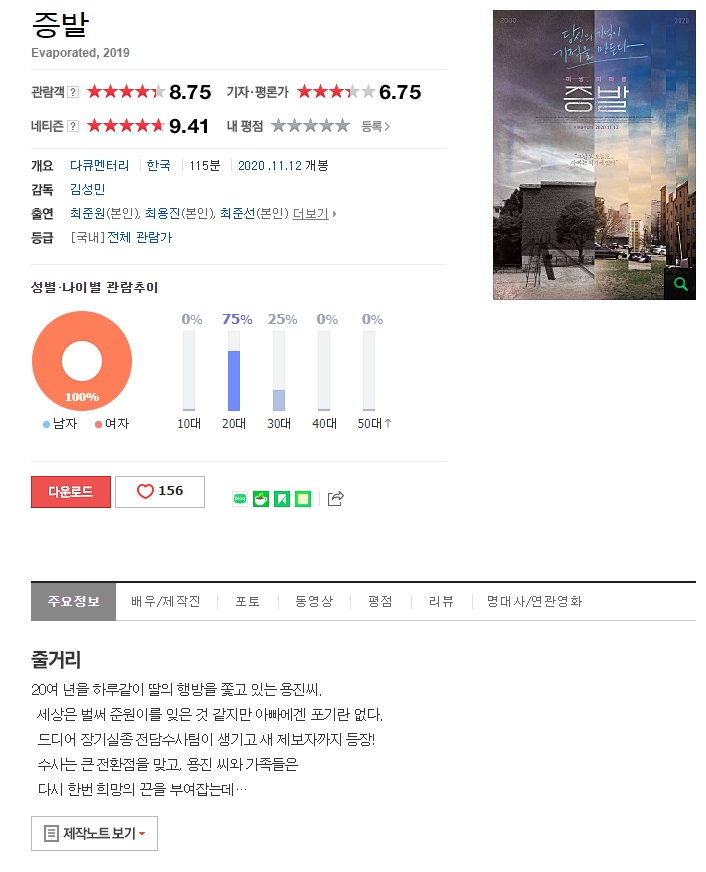Open the 동영상 tab
Image resolution: width=706 pixels, height=872 pixels.
tap(313, 602)
